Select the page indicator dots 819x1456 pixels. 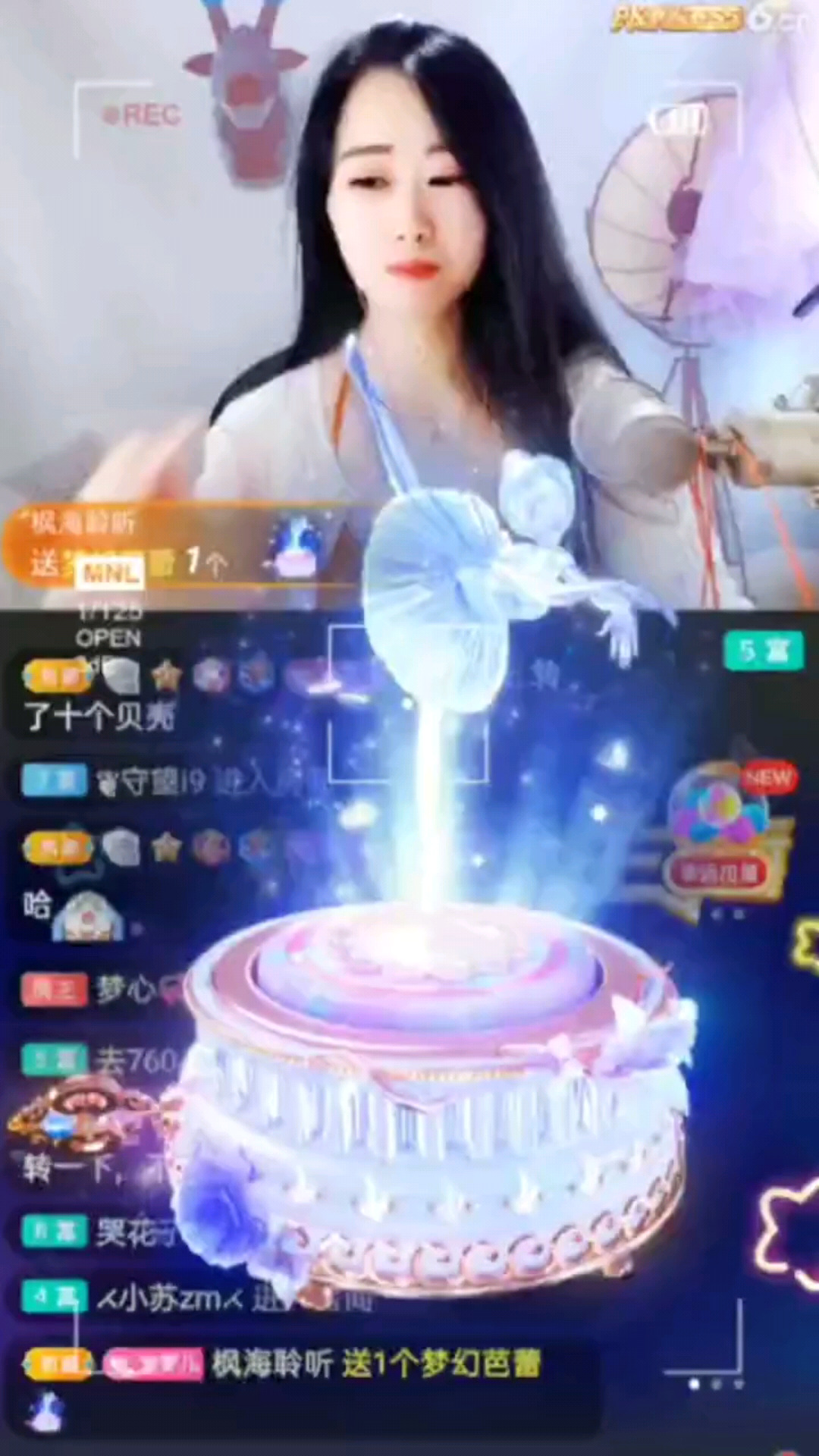pyautogui.click(x=716, y=1384)
